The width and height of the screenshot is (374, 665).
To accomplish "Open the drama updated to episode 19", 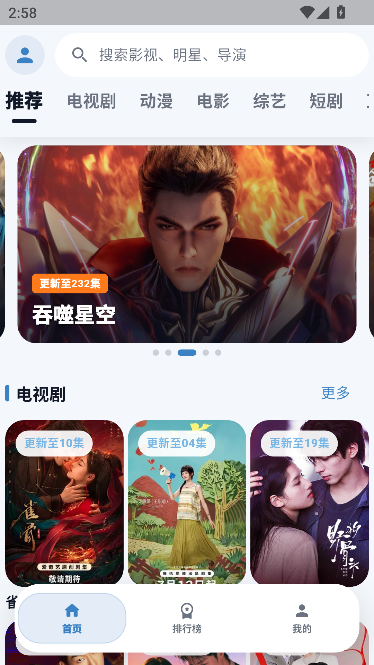I will coord(310,503).
